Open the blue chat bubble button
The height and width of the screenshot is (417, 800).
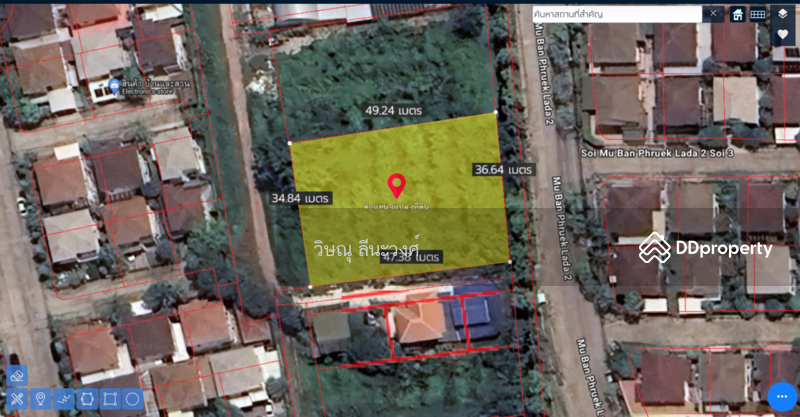click(x=781, y=397)
